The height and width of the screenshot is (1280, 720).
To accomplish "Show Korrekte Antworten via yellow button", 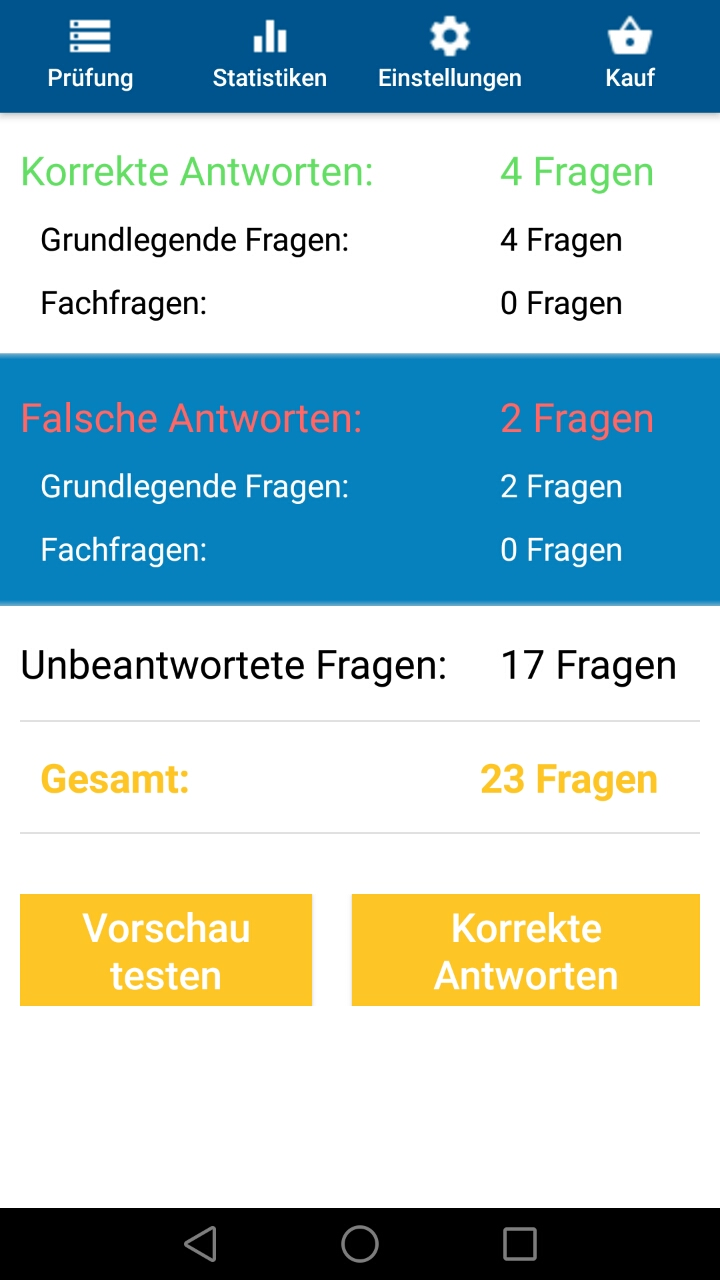I will point(526,950).
